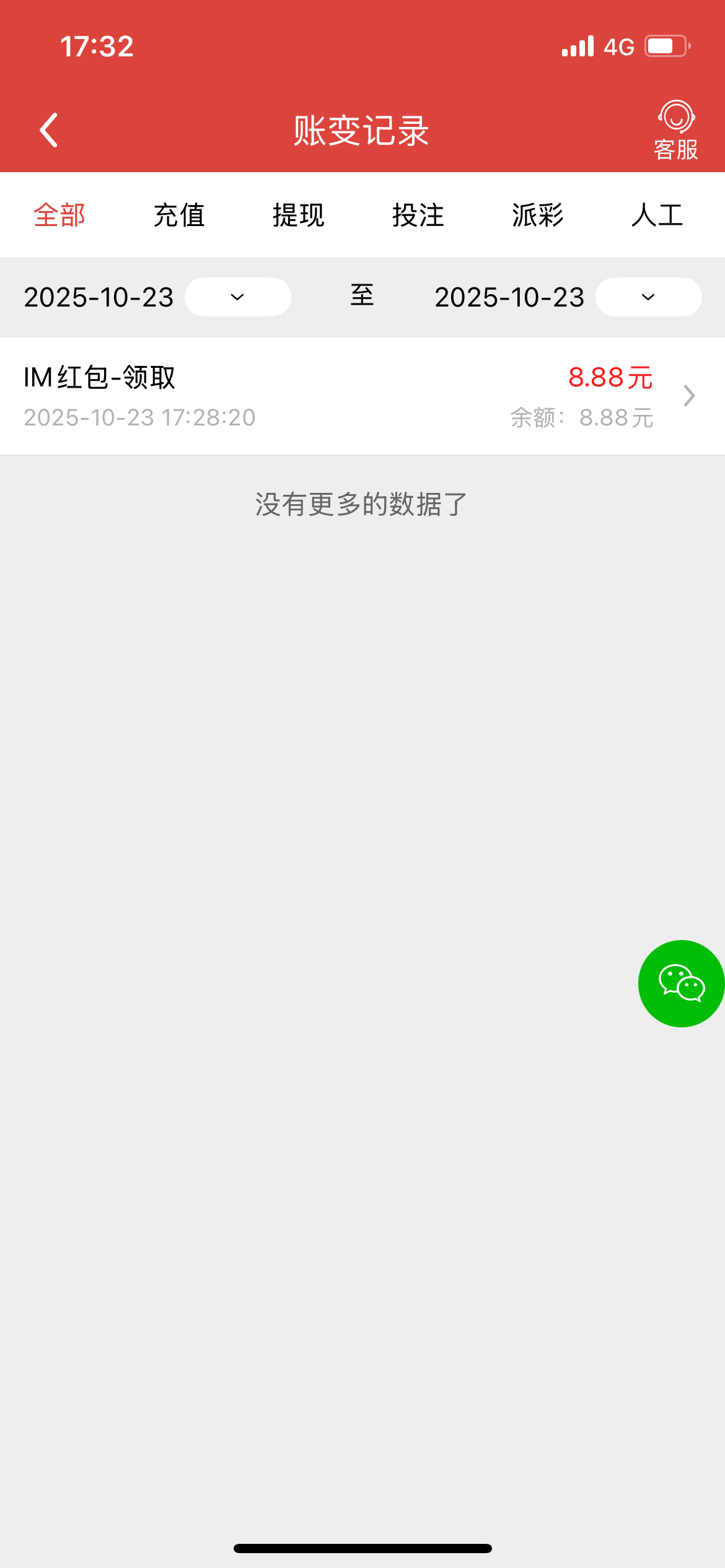View the 人工 tab

pos(657,216)
